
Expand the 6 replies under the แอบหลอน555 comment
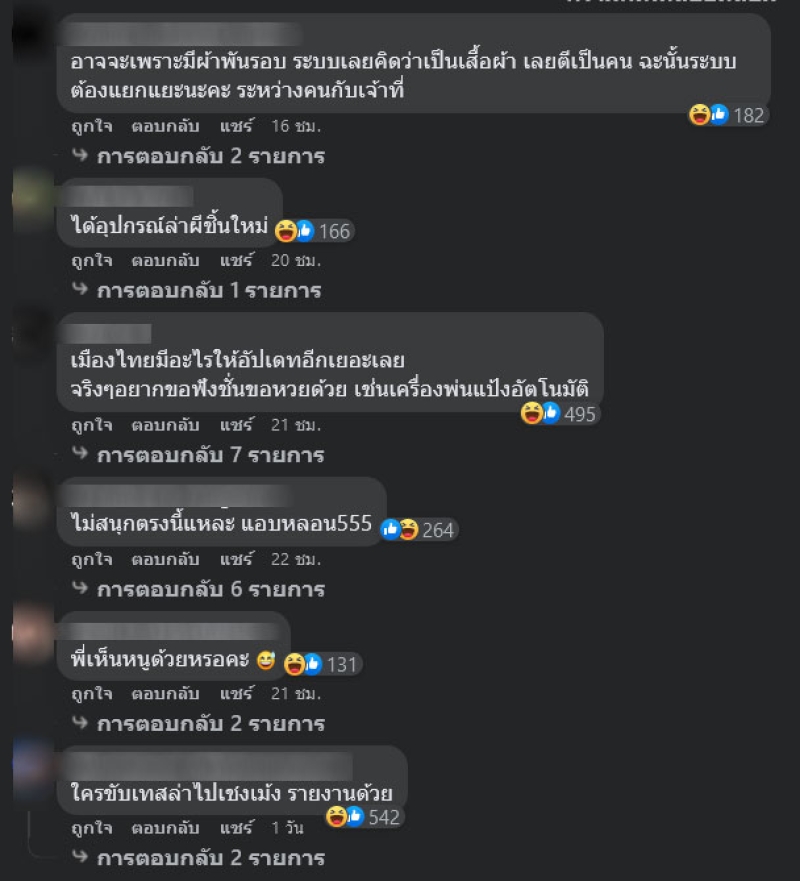pos(210,589)
